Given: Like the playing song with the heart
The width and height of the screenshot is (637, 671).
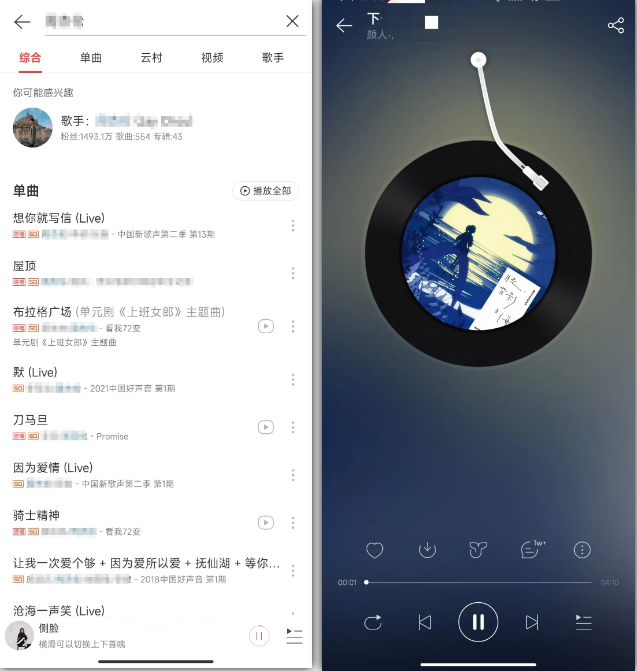Looking at the screenshot, I should pos(374,550).
